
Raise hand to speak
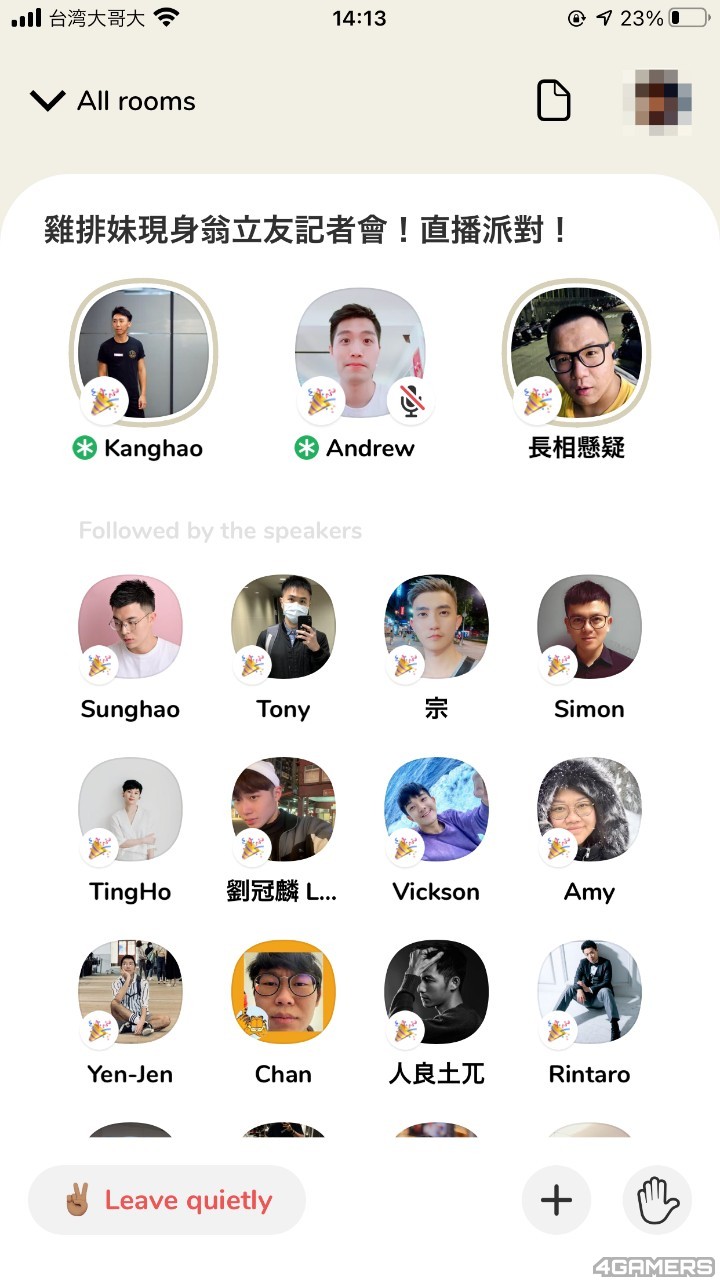coord(657,1200)
